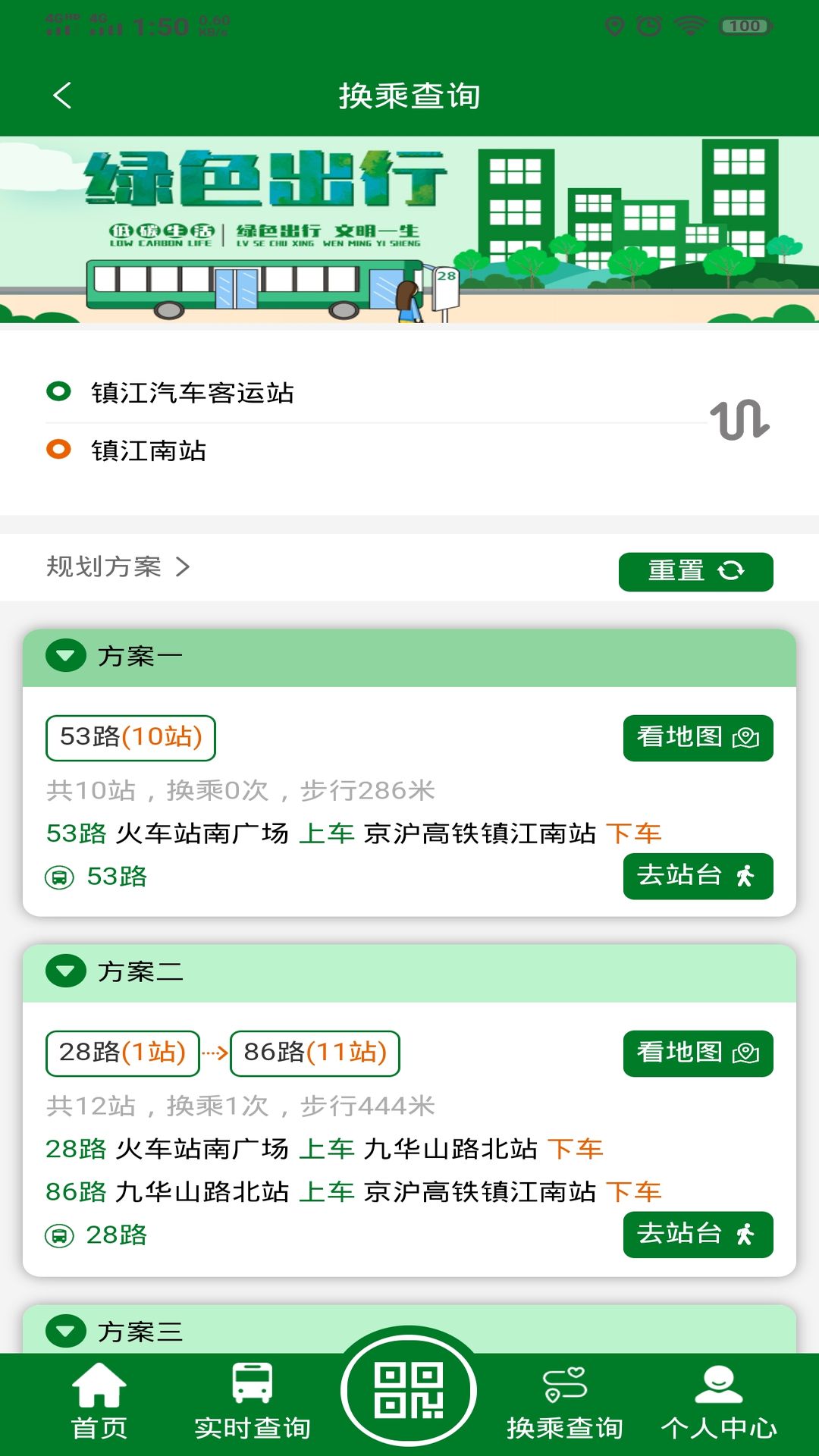This screenshot has height=1456, width=819.
Task: Tap the back arrow to exit transfer query
Action: (61, 96)
